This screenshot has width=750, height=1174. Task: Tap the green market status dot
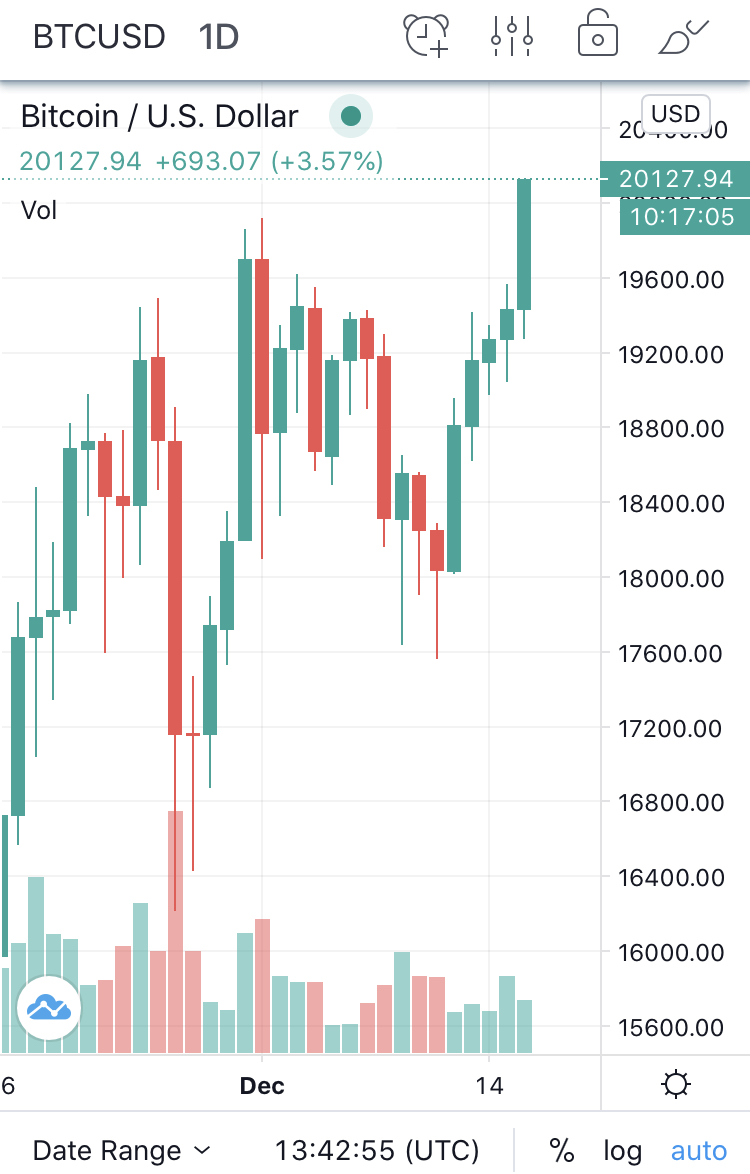(351, 116)
